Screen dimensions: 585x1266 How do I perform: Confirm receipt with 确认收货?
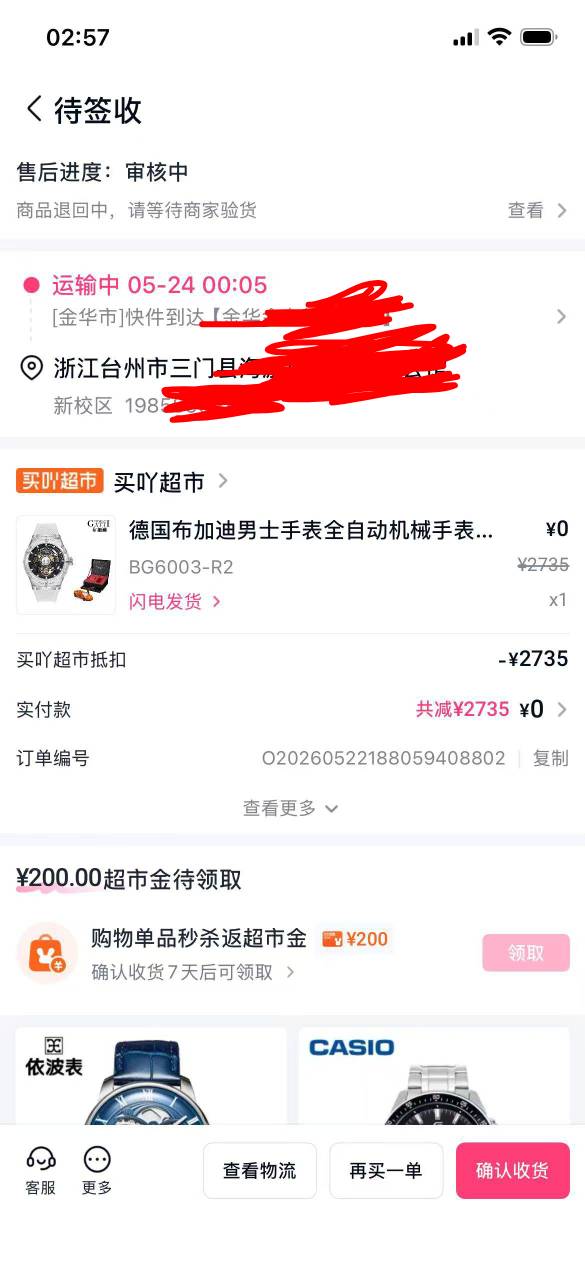coord(513,1171)
